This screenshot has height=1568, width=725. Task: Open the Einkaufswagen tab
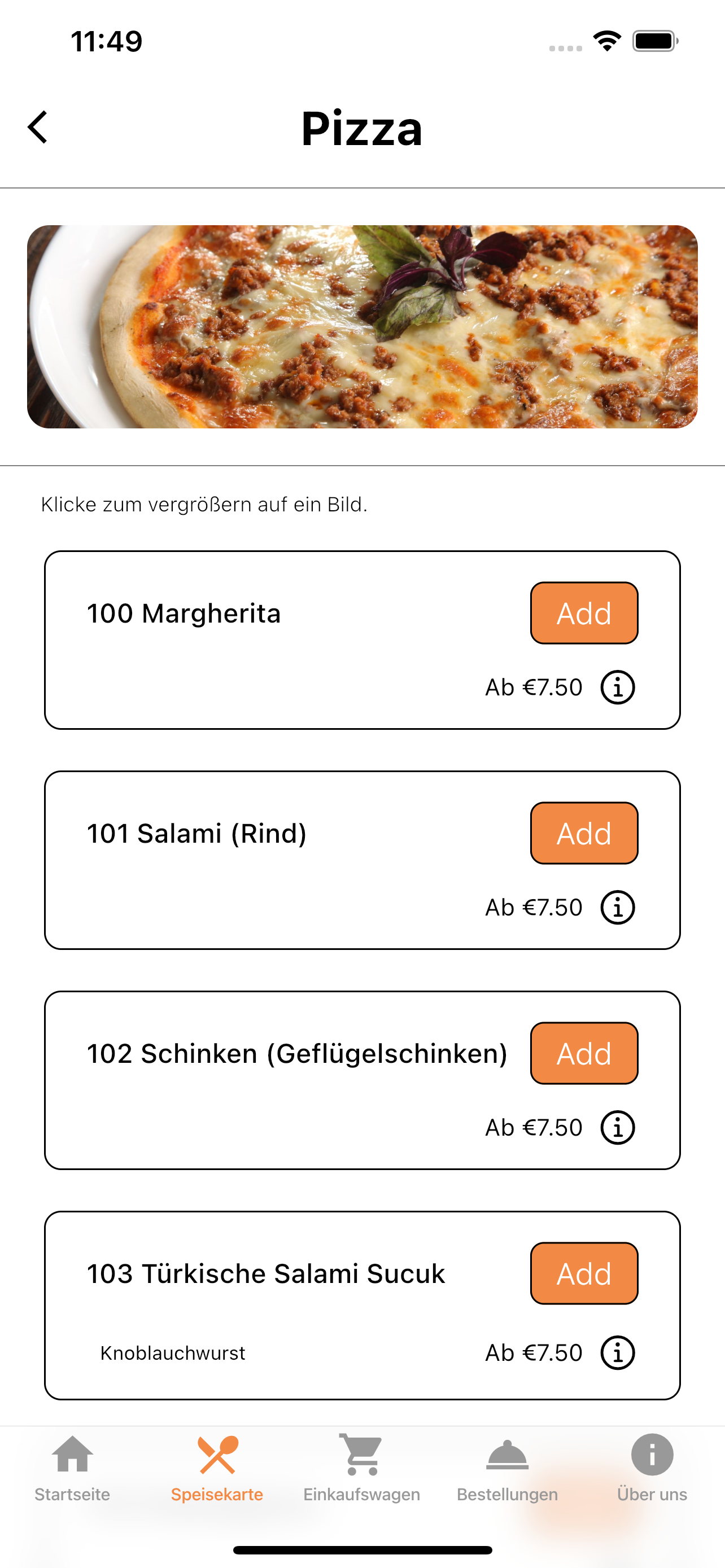361,1468
